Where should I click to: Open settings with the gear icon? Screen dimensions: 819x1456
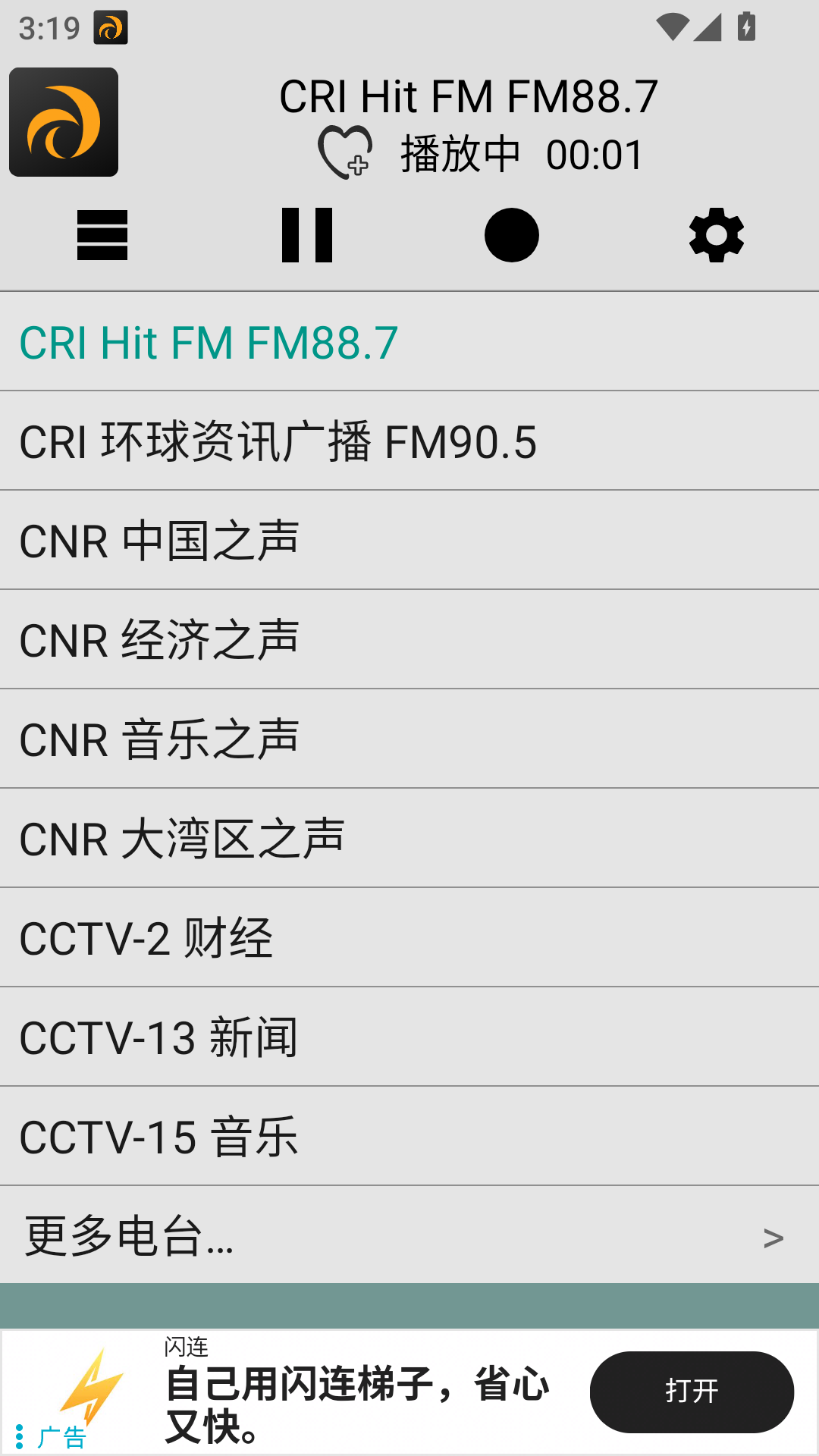tap(717, 236)
